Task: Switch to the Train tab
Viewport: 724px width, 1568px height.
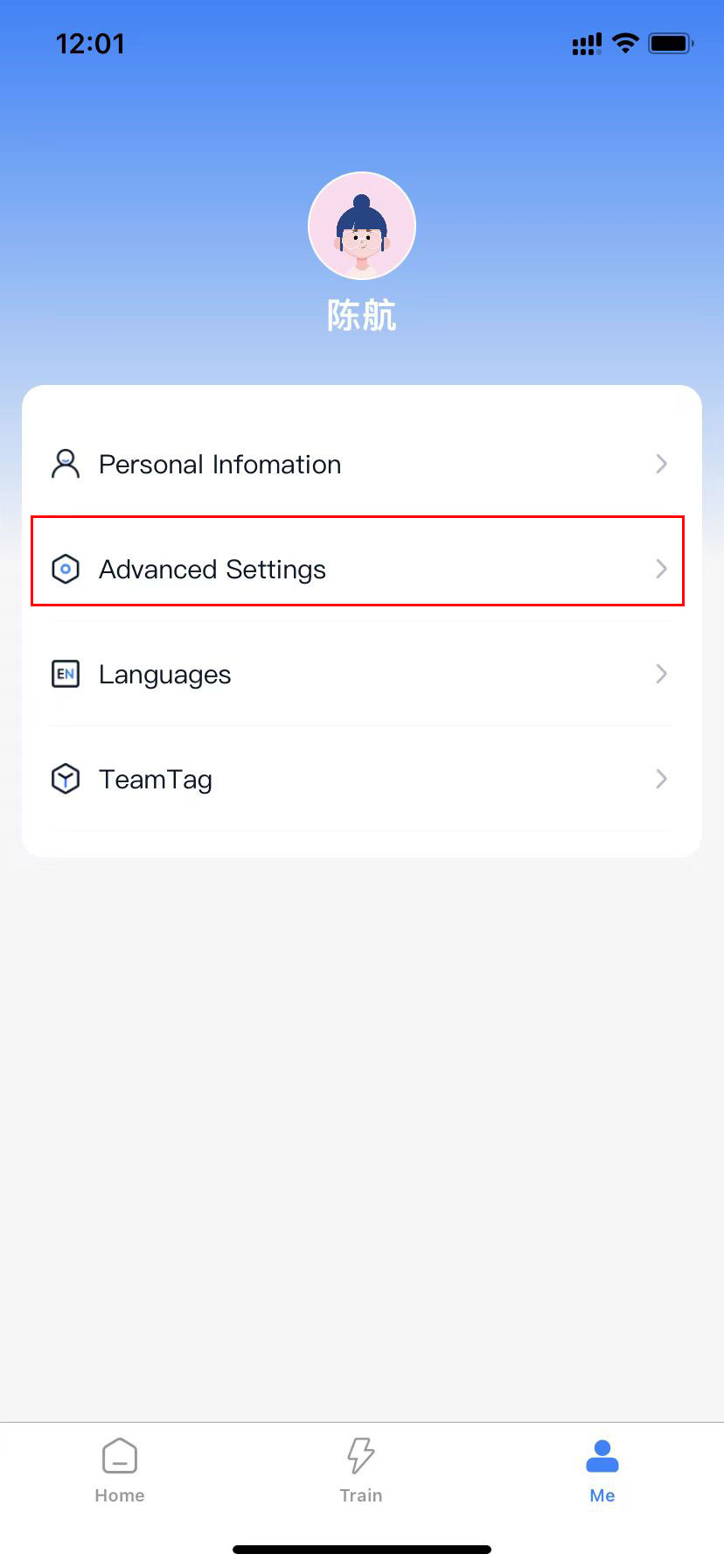Action: 361,1470
